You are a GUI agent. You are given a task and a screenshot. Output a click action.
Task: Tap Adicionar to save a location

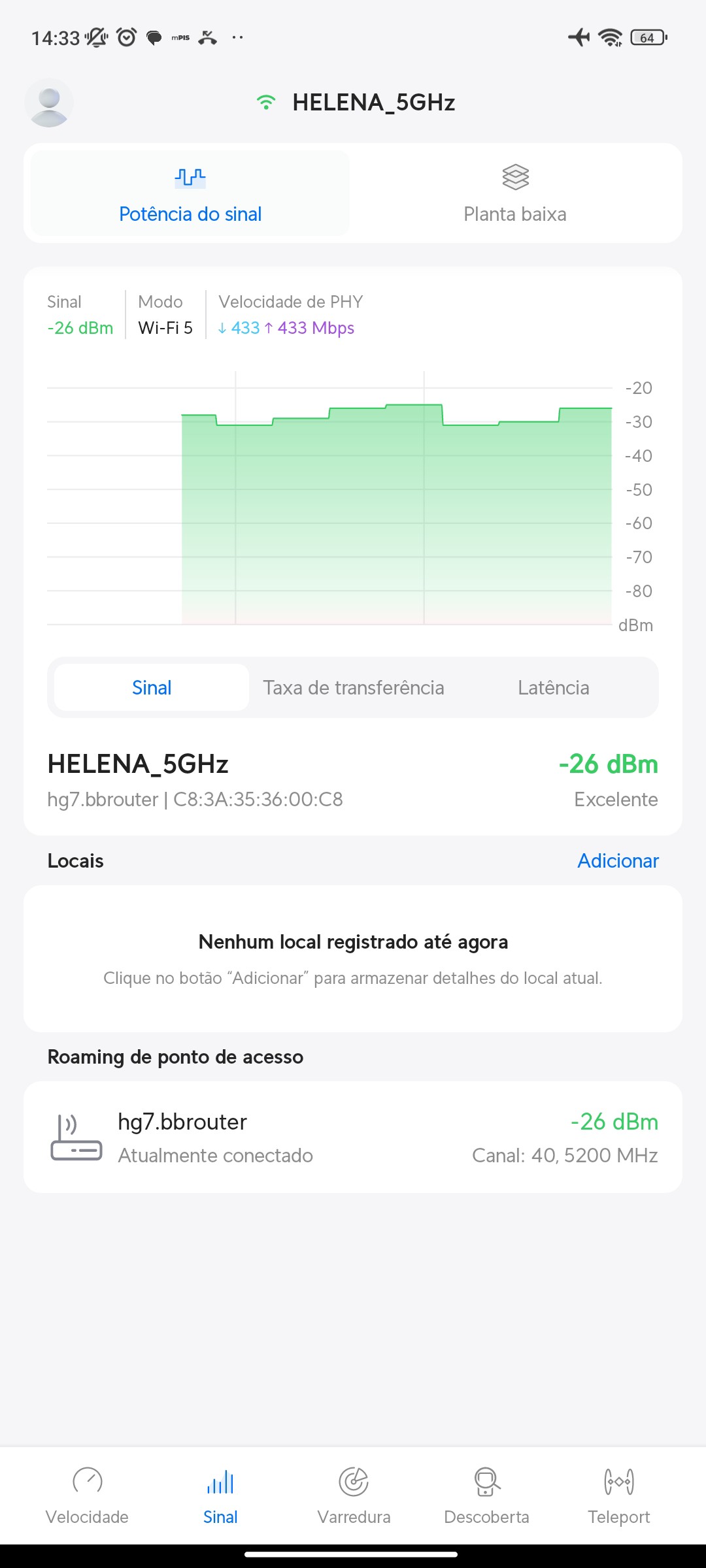618,860
